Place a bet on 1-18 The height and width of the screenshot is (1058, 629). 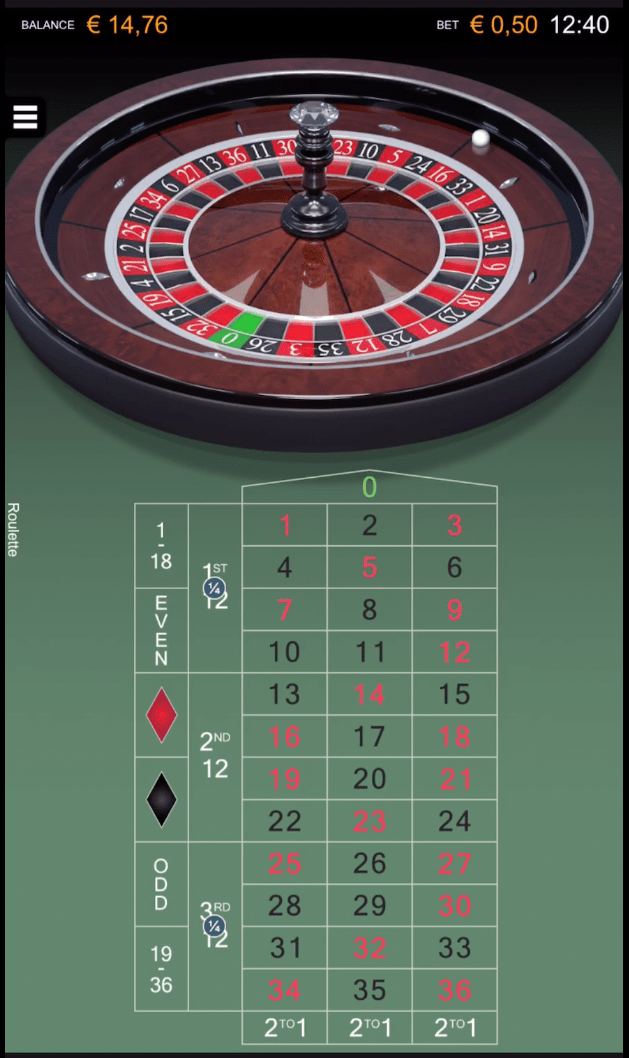pyautogui.click(x=161, y=546)
